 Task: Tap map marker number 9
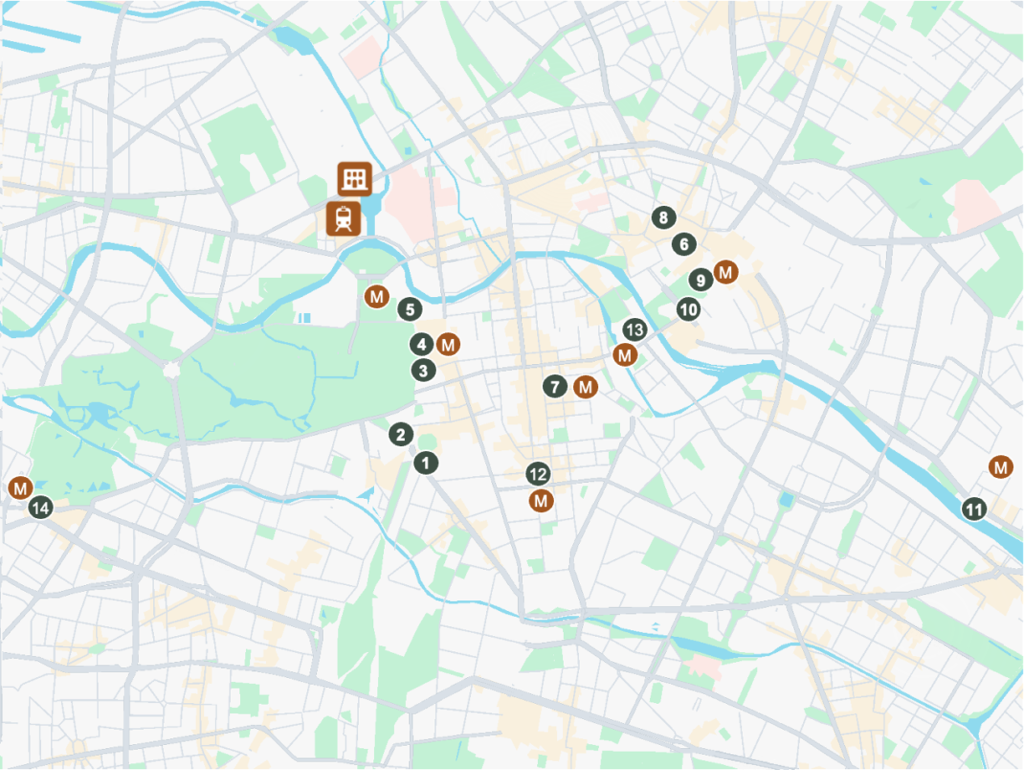(x=700, y=280)
